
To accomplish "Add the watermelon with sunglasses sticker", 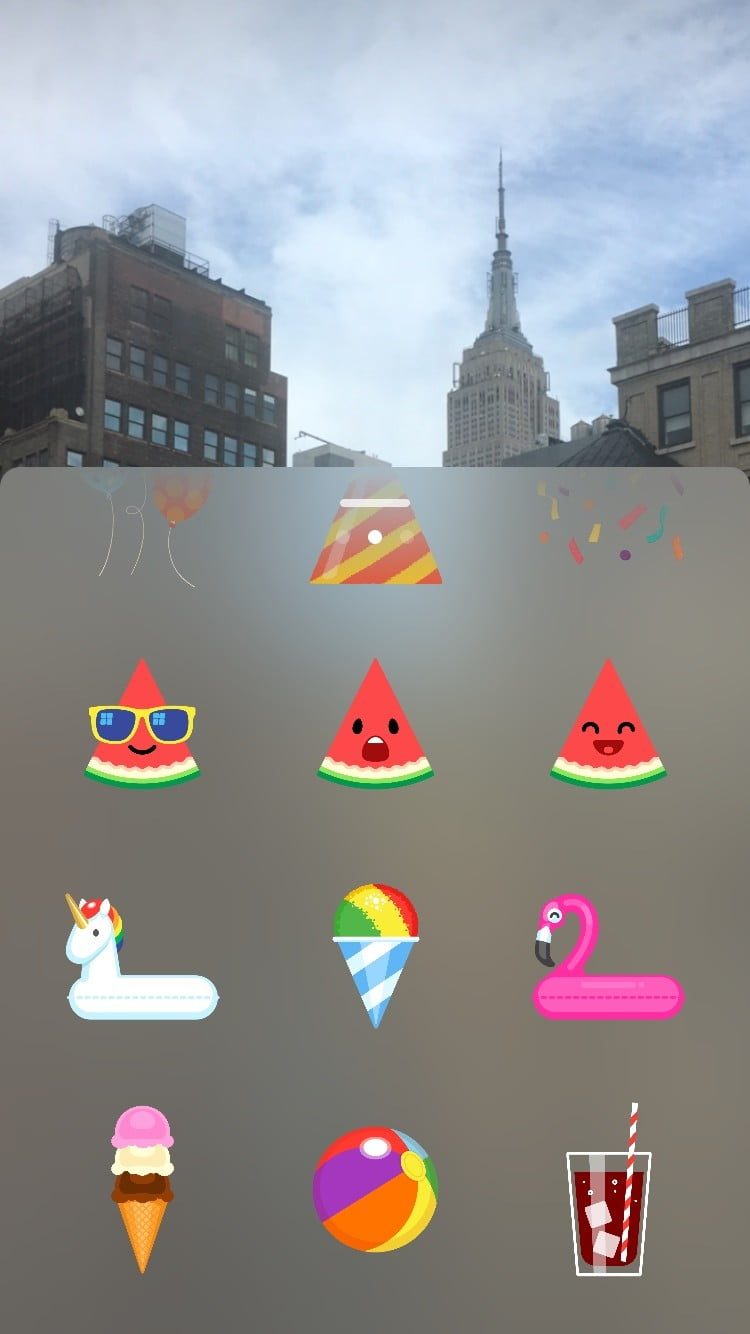I will coord(142,725).
